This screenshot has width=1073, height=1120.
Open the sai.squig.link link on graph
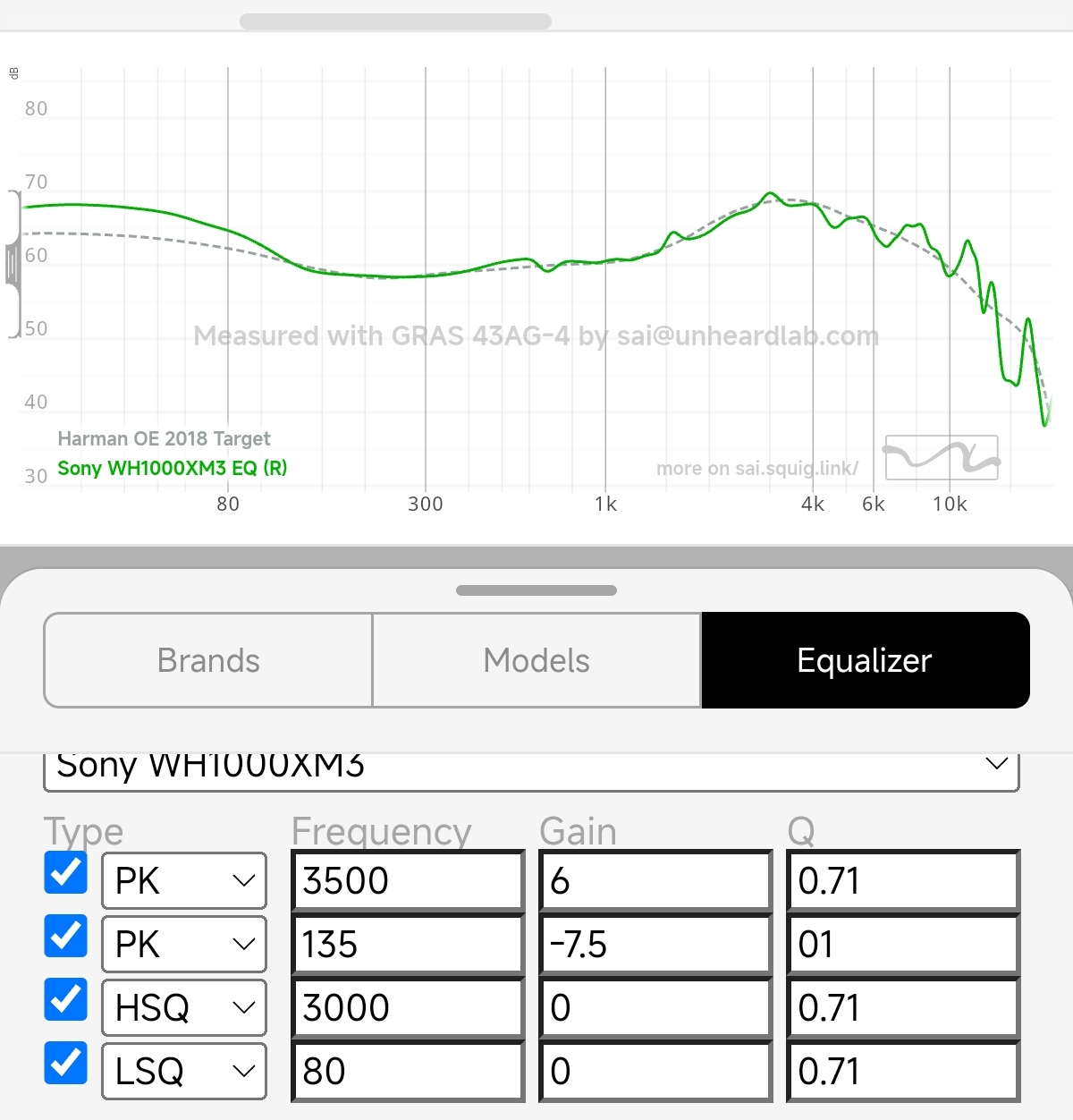[x=756, y=468]
